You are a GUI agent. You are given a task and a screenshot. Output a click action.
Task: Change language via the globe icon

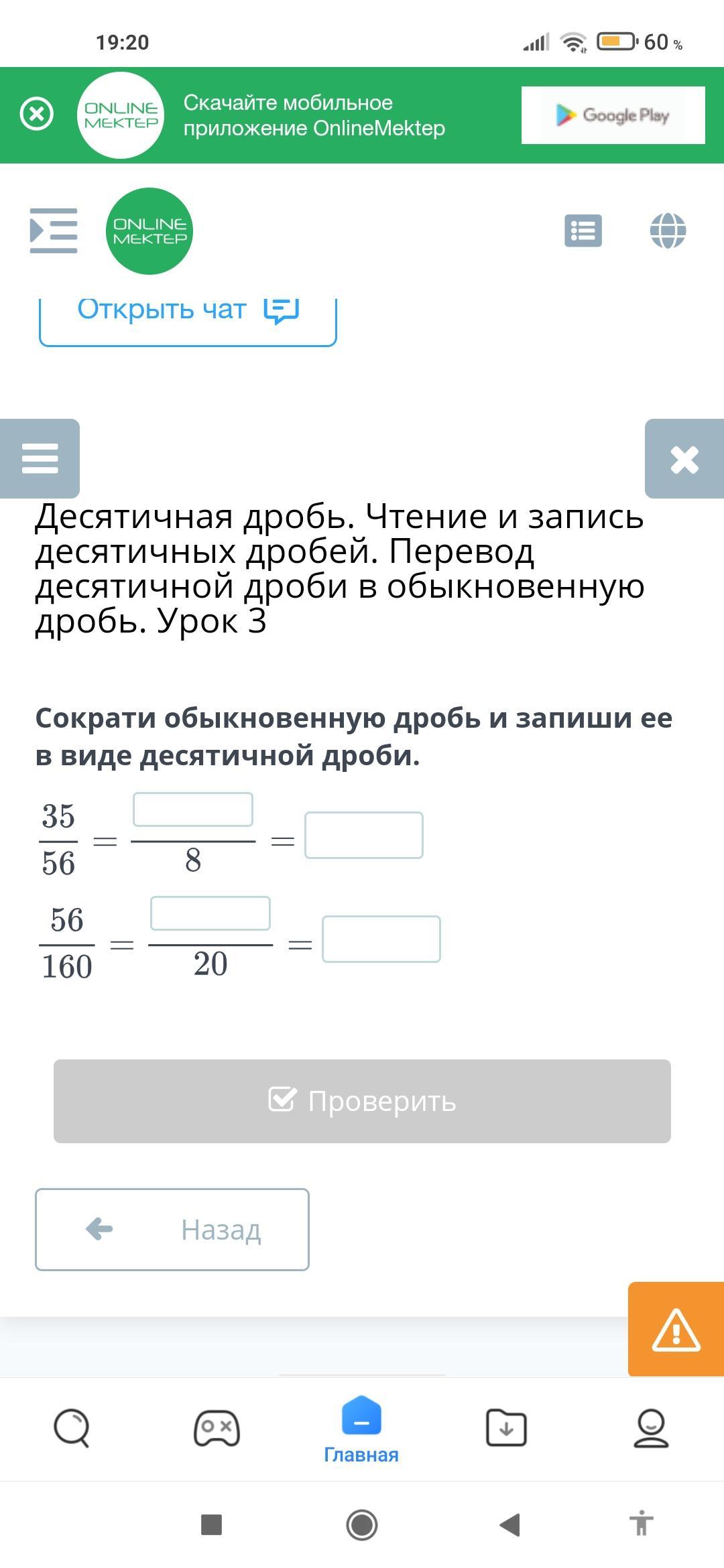pyautogui.click(x=668, y=231)
